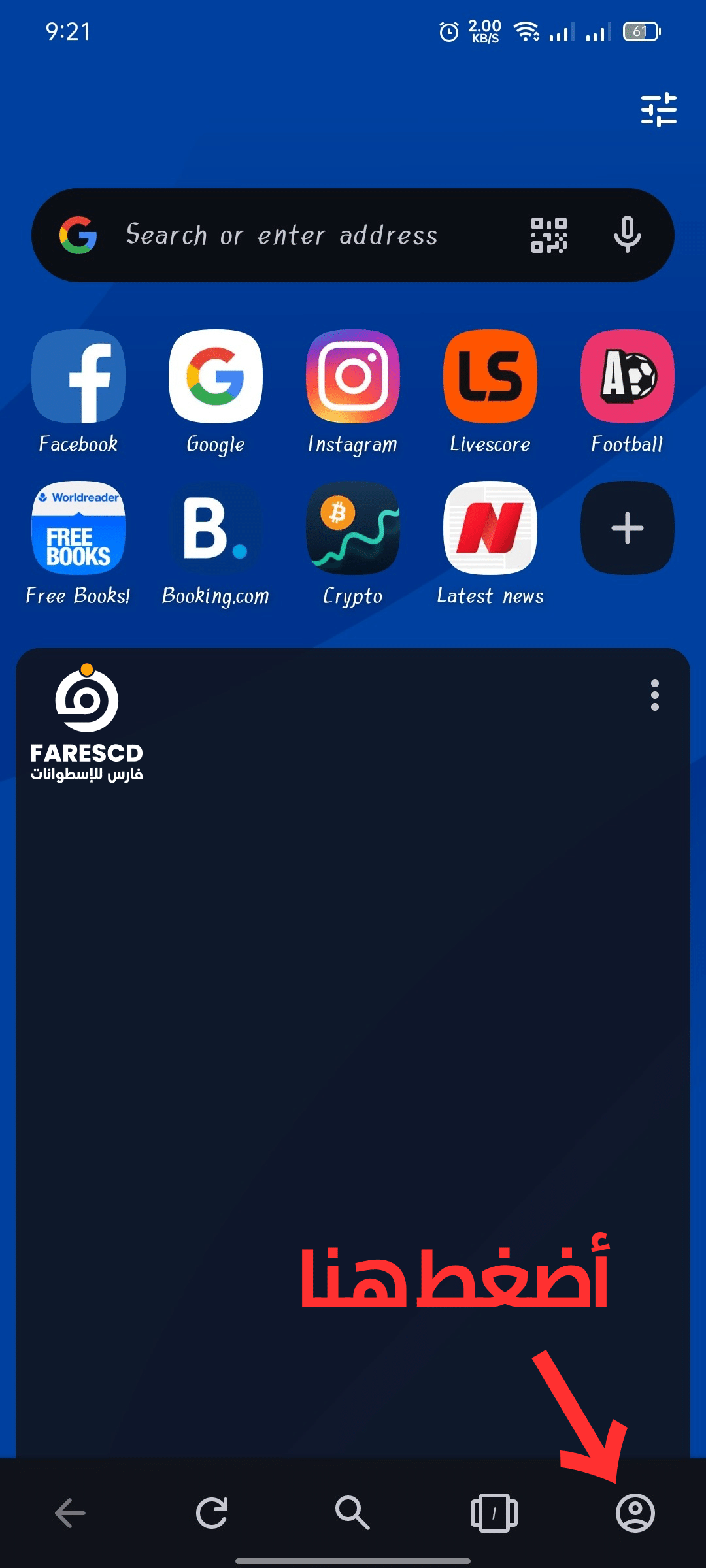Image resolution: width=706 pixels, height=1568 pixels.
Task: Open the Facebook speed dial
Action: tap(78, 392)
